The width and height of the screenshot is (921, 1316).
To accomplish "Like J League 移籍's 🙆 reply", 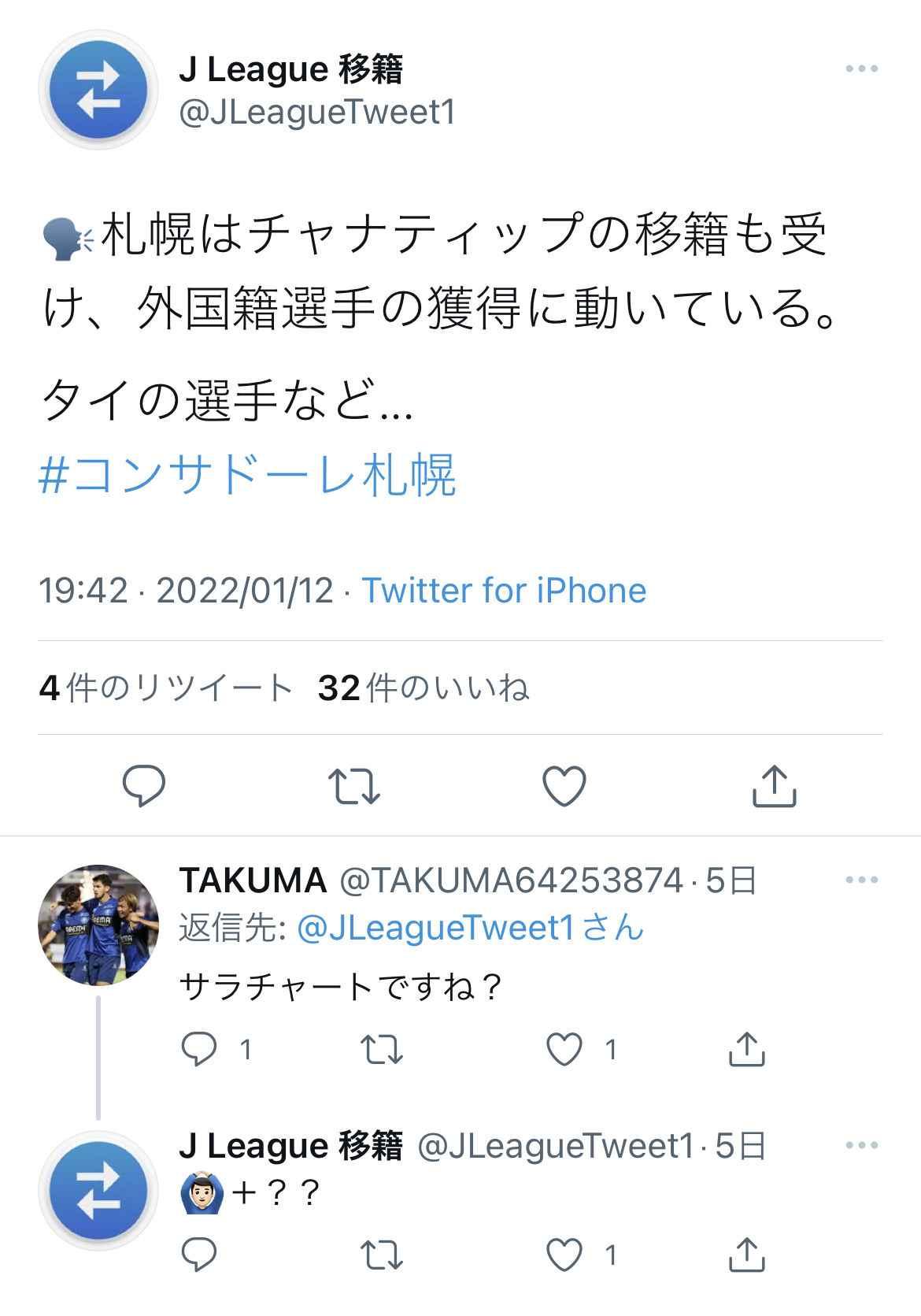I will (x=564, y=1255).
